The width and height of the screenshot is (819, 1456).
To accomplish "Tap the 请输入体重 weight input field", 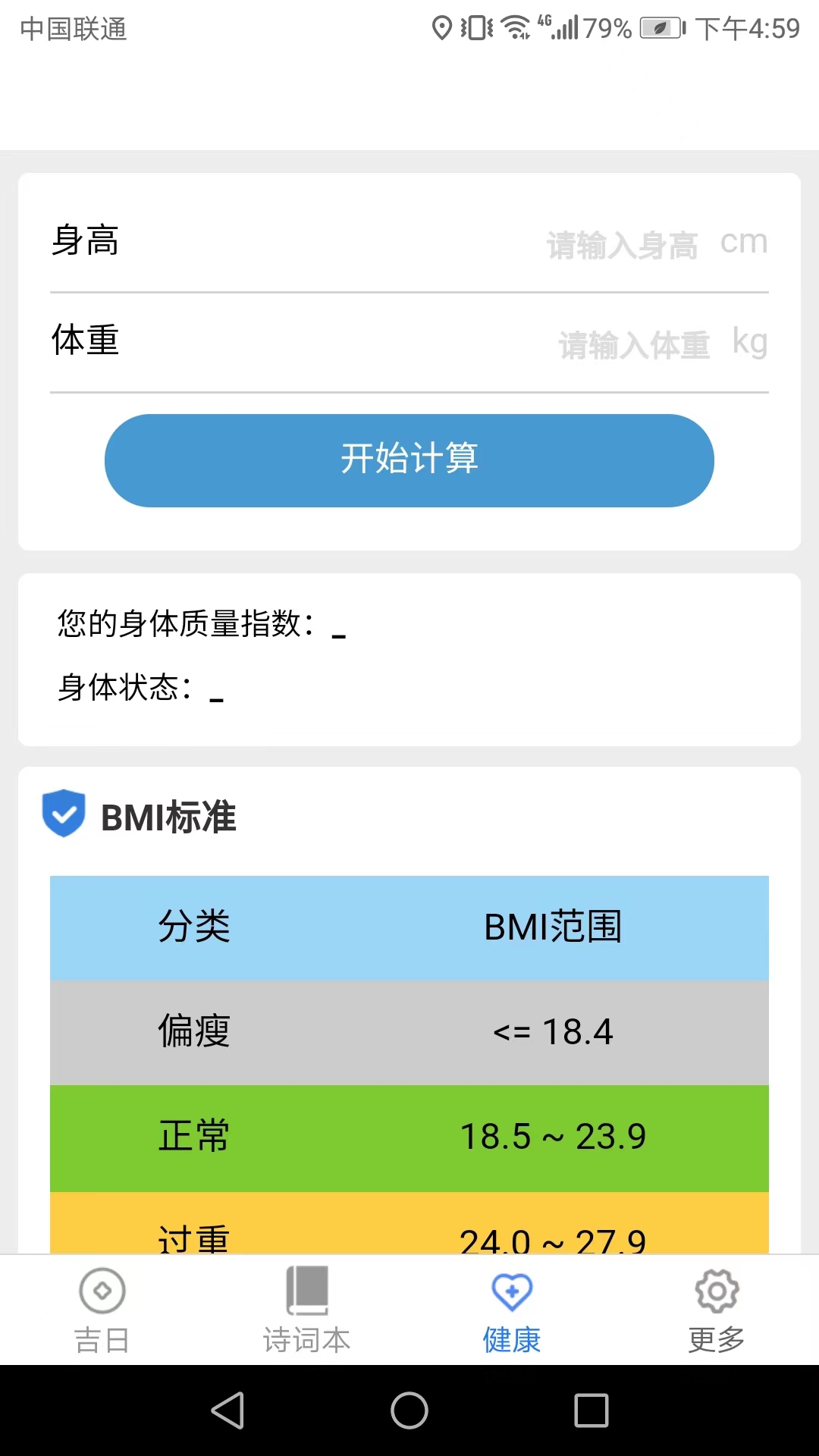I will tap(633, 341).
